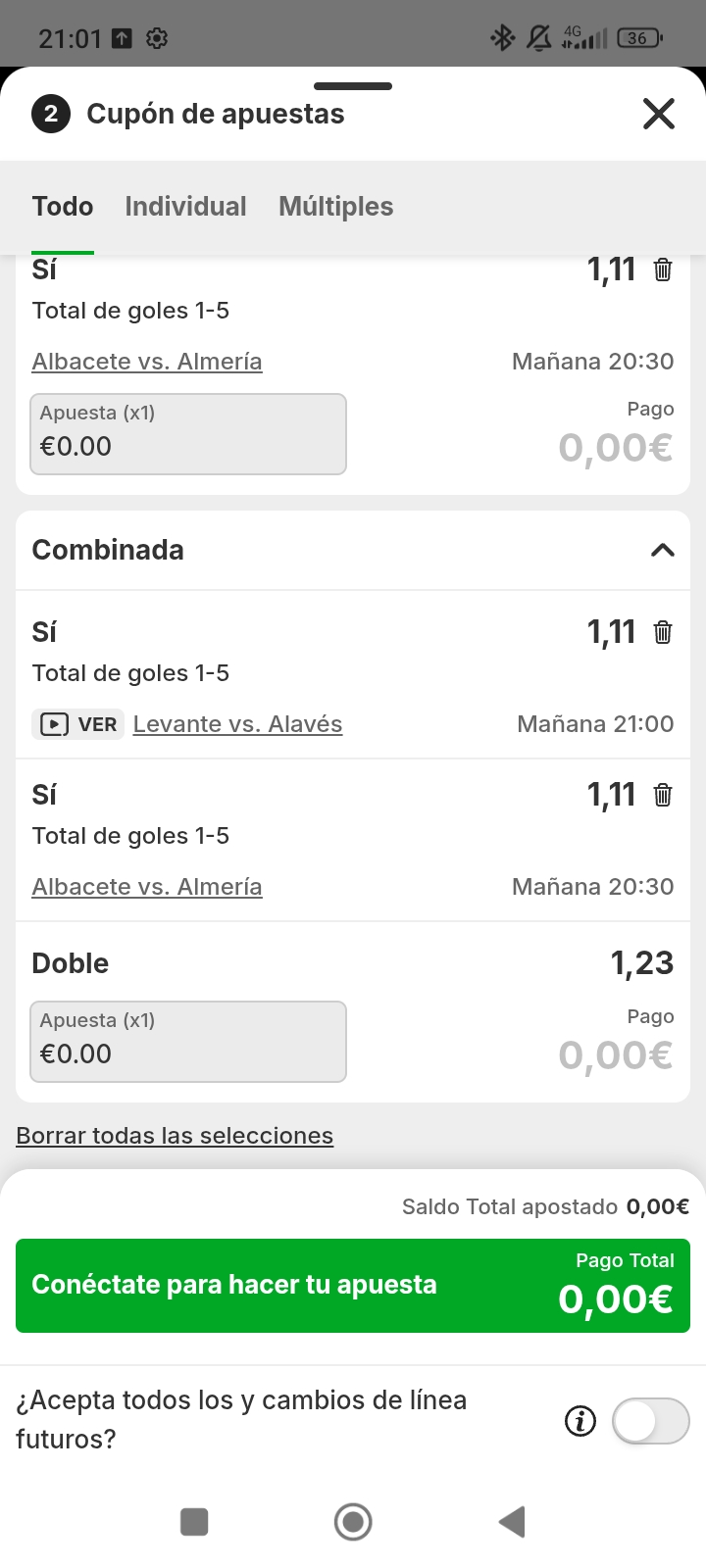Go back with the system back button

512,1522
